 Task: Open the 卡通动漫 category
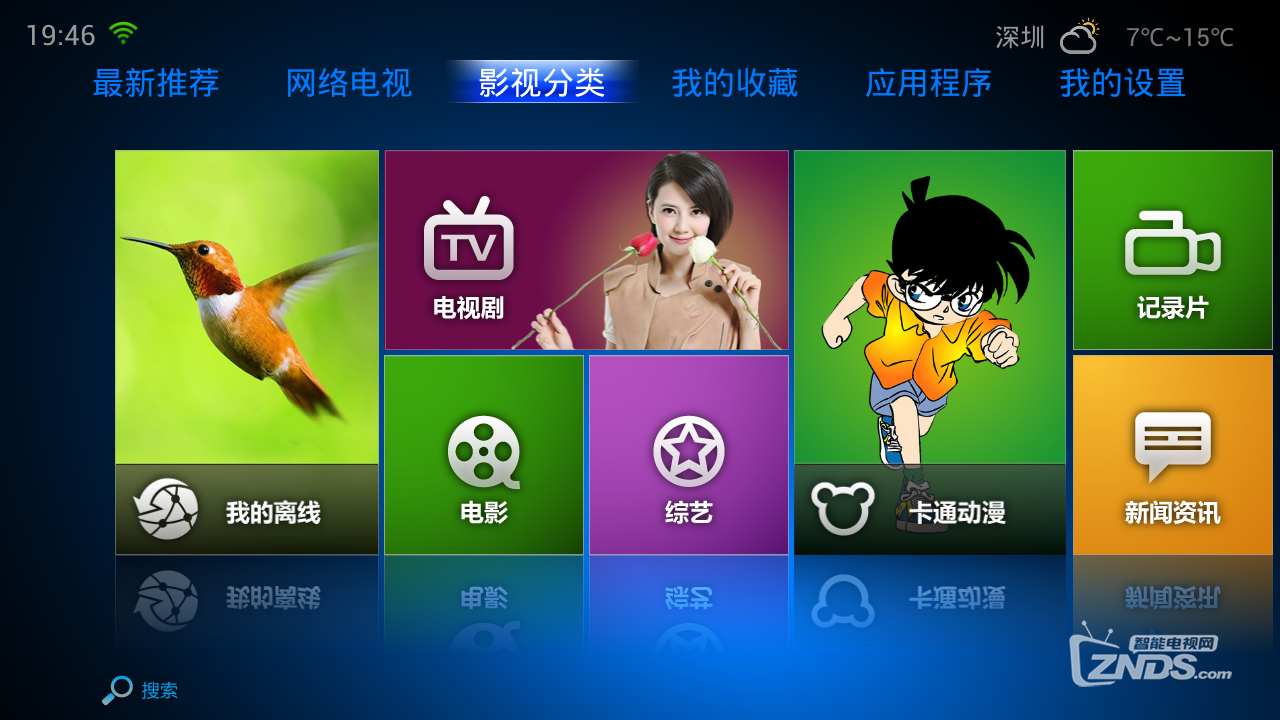pos(929,352)
